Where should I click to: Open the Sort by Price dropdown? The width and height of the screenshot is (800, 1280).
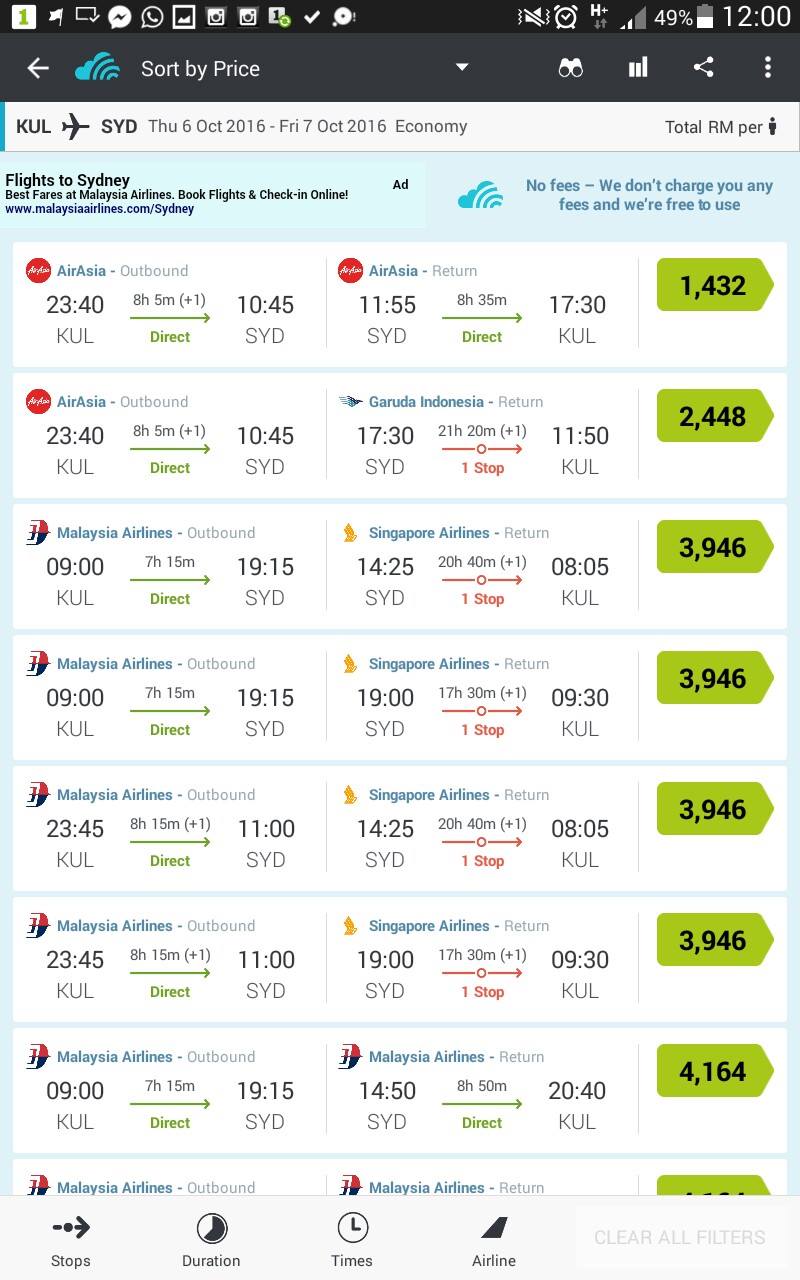pyautogui.click(x=300, y=68)
